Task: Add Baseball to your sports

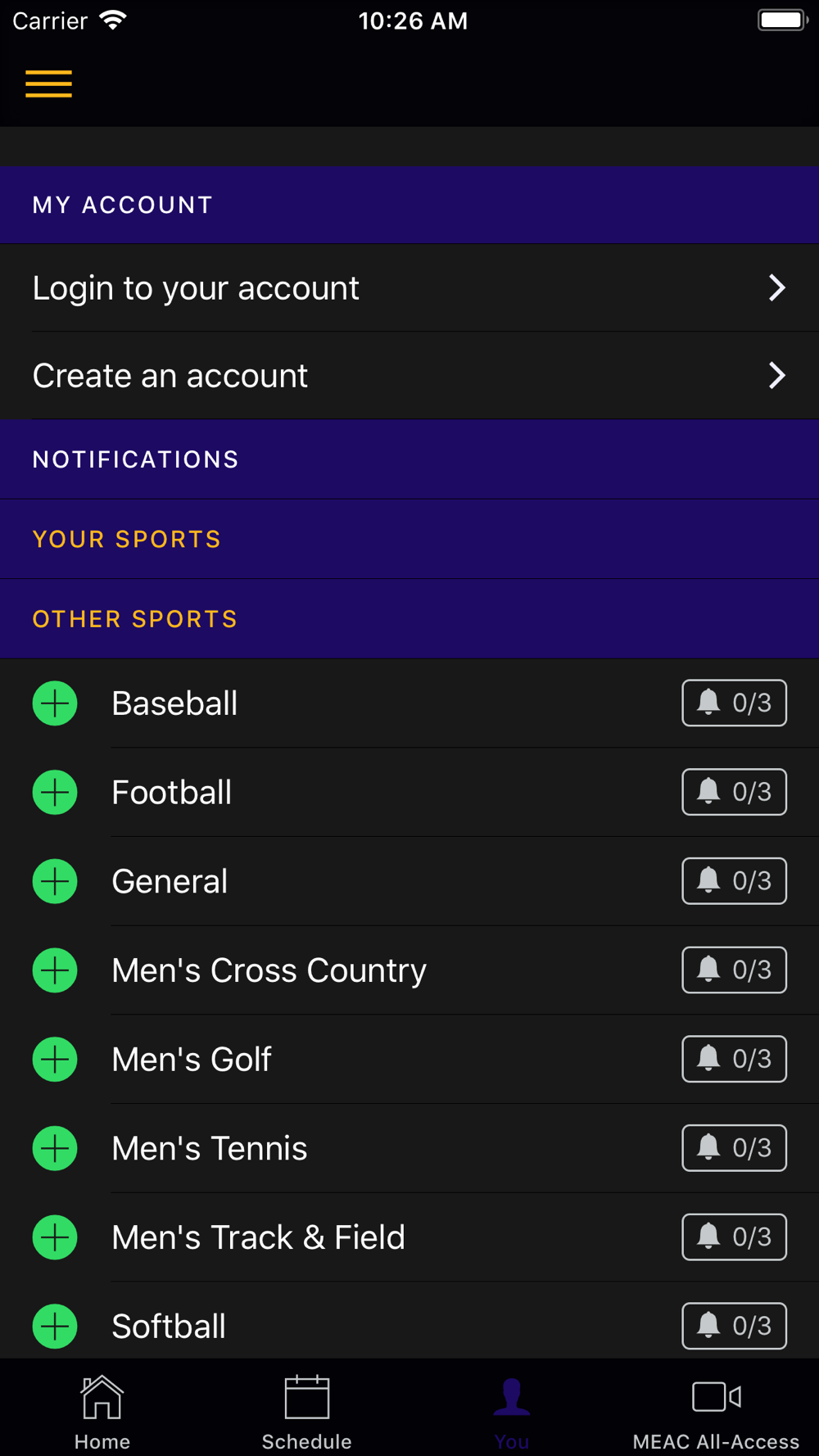Action: tap(55, 703)
